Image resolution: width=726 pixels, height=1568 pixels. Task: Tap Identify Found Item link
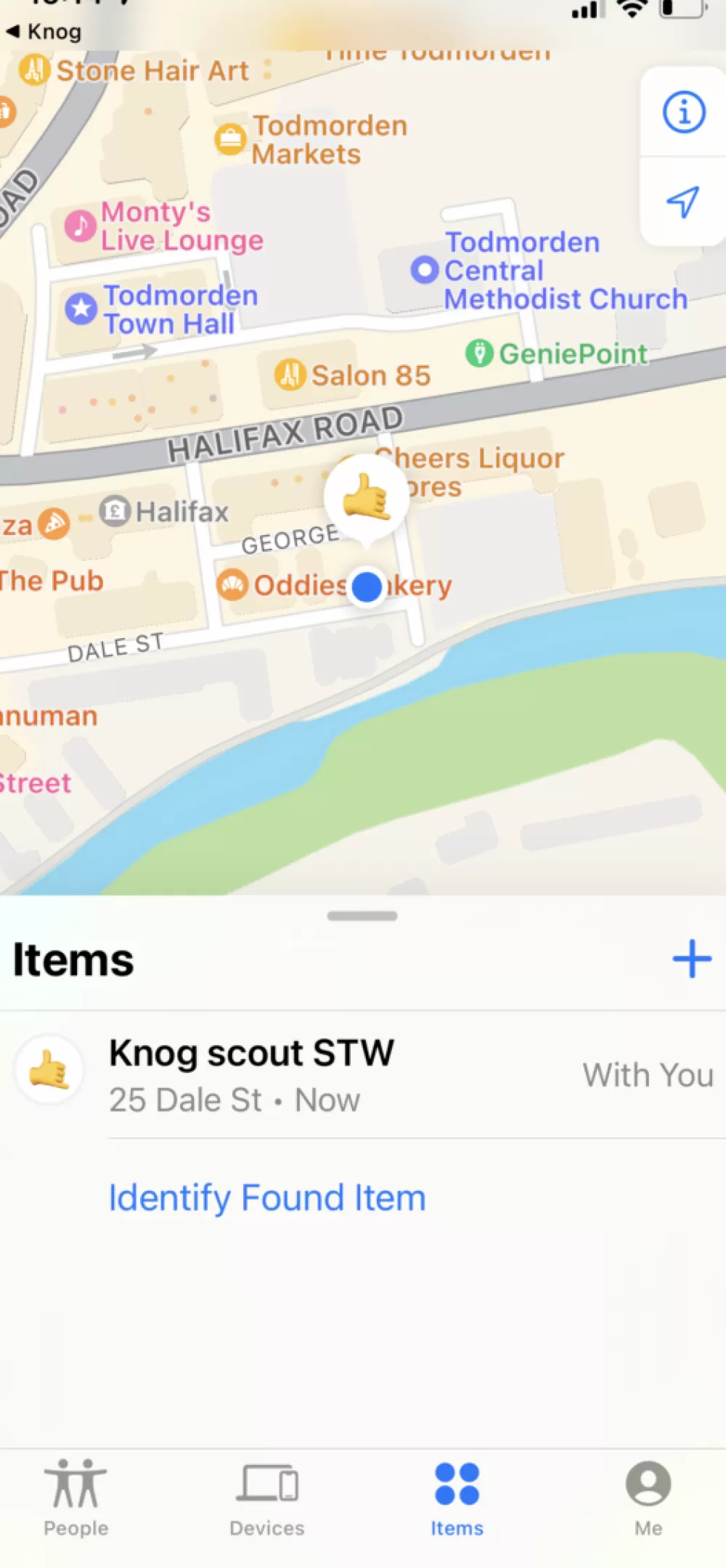coord(267,1198)
